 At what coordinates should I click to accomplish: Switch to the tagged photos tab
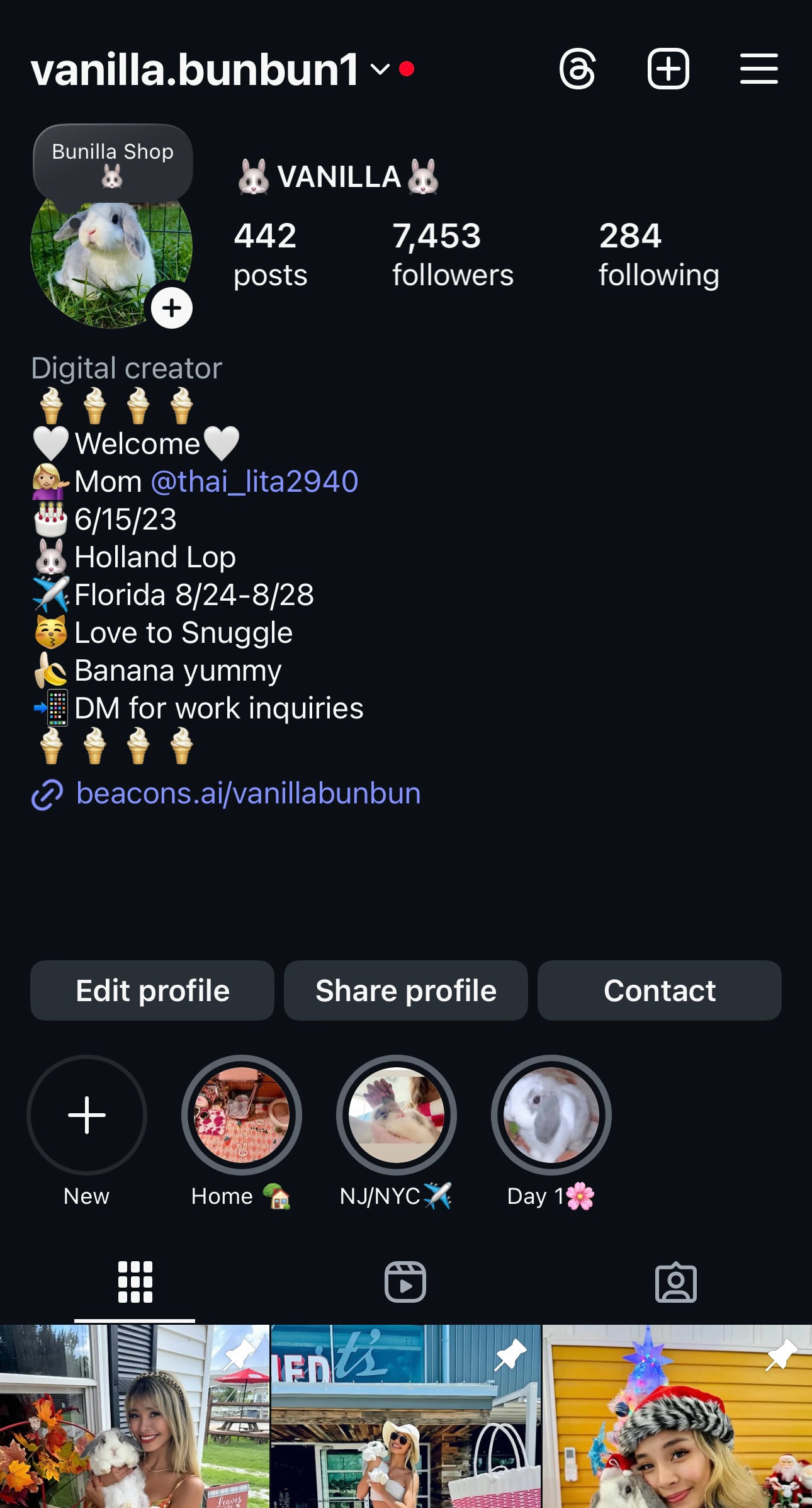pyautogui.click(x=676, y=1282)
